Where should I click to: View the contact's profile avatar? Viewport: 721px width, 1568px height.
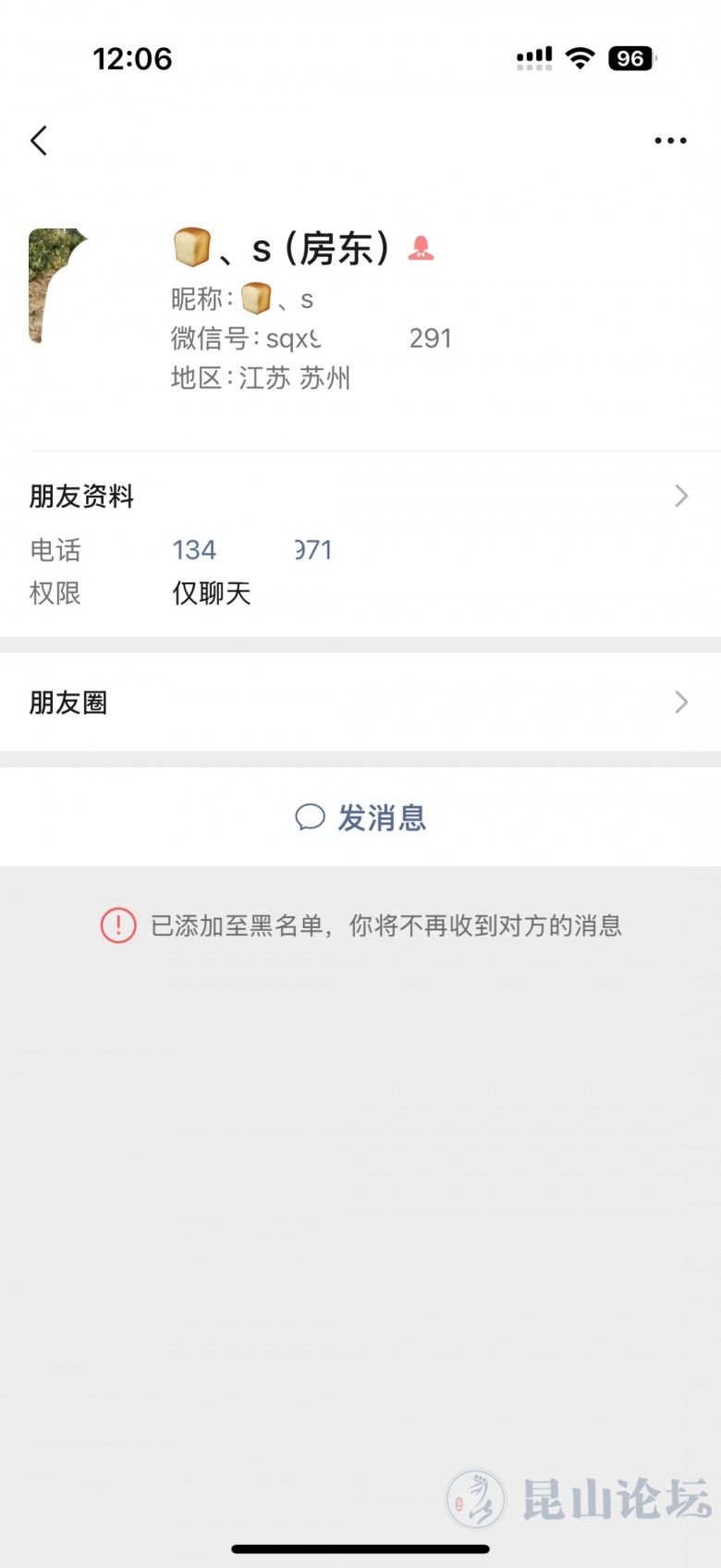pos(57,285)
